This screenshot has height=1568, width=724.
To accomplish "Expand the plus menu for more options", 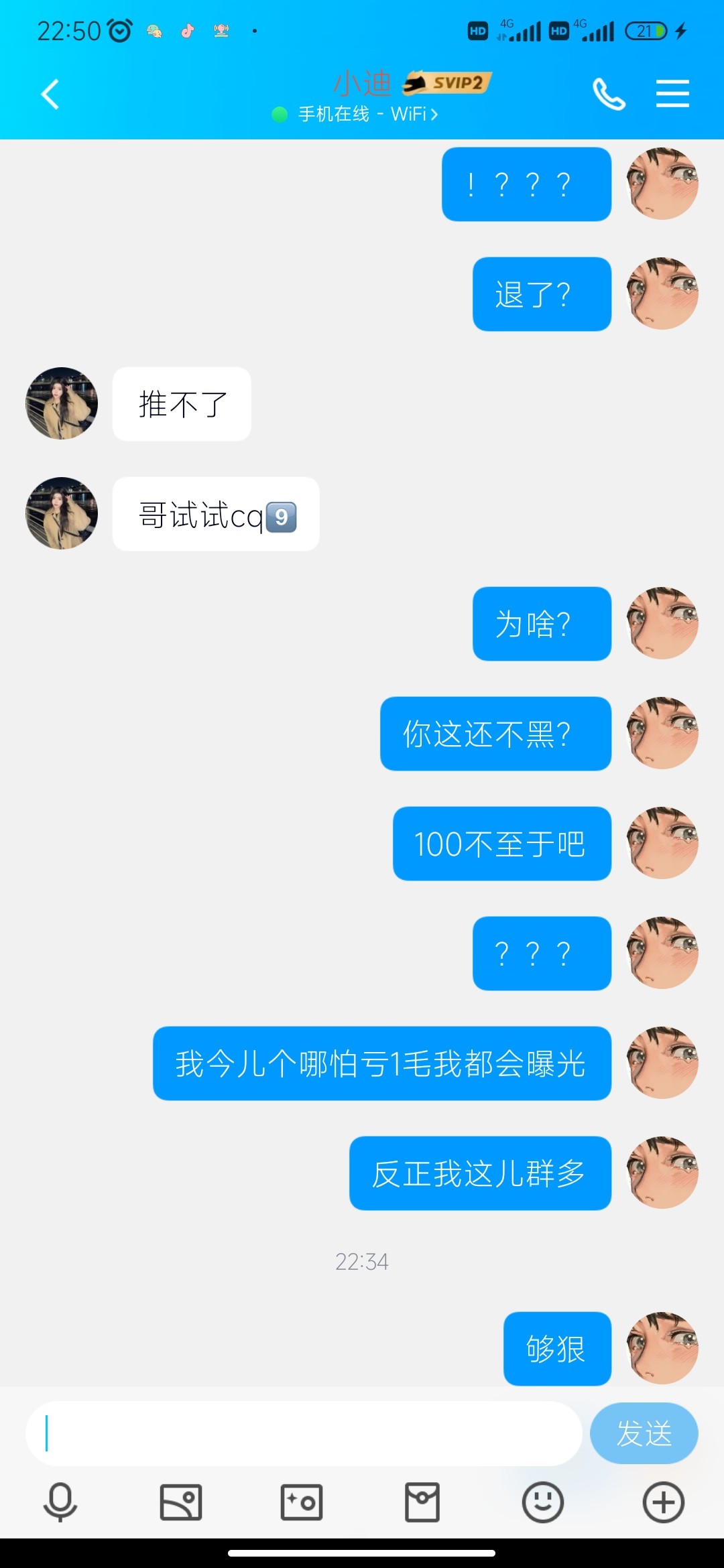I will pyautogui.click(x=664, y=1502).
